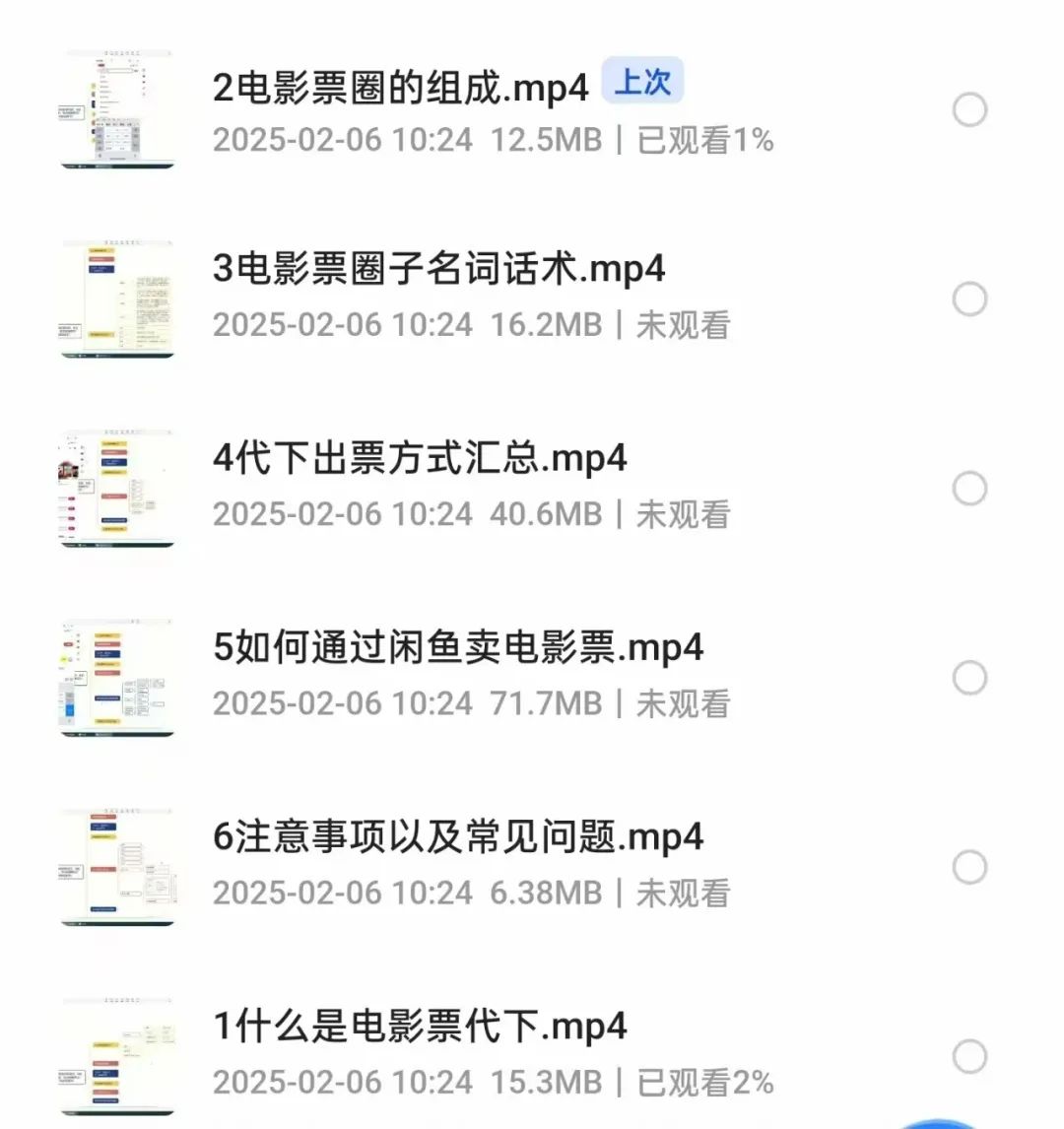1064x1129 pixels.
Task: Select the circle for 3电影票圈子名词话术.mp4
Action: tap(969, 299)
